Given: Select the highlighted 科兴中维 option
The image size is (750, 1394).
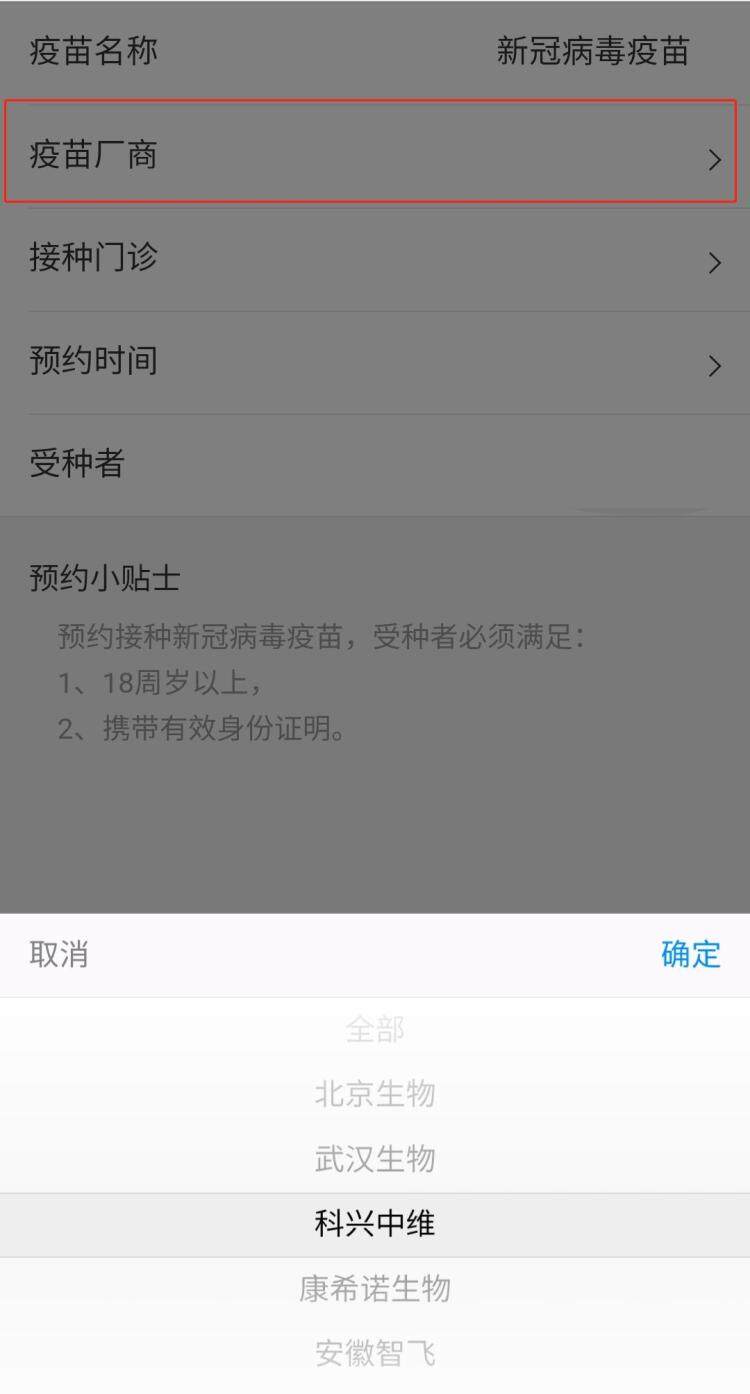Looking at the screenshot, I should [x=375, y=1224].
